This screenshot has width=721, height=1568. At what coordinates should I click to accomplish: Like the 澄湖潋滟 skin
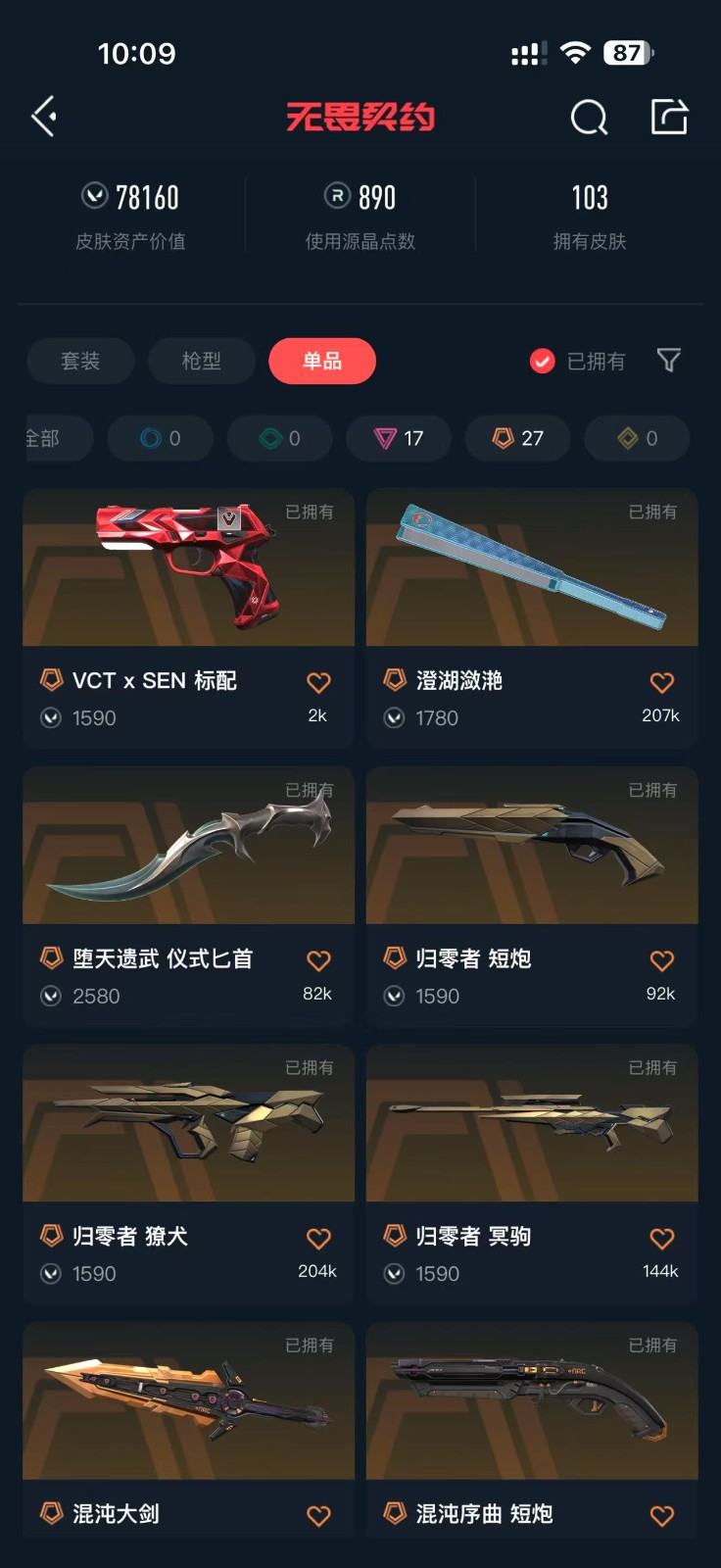tap(662, 682)
